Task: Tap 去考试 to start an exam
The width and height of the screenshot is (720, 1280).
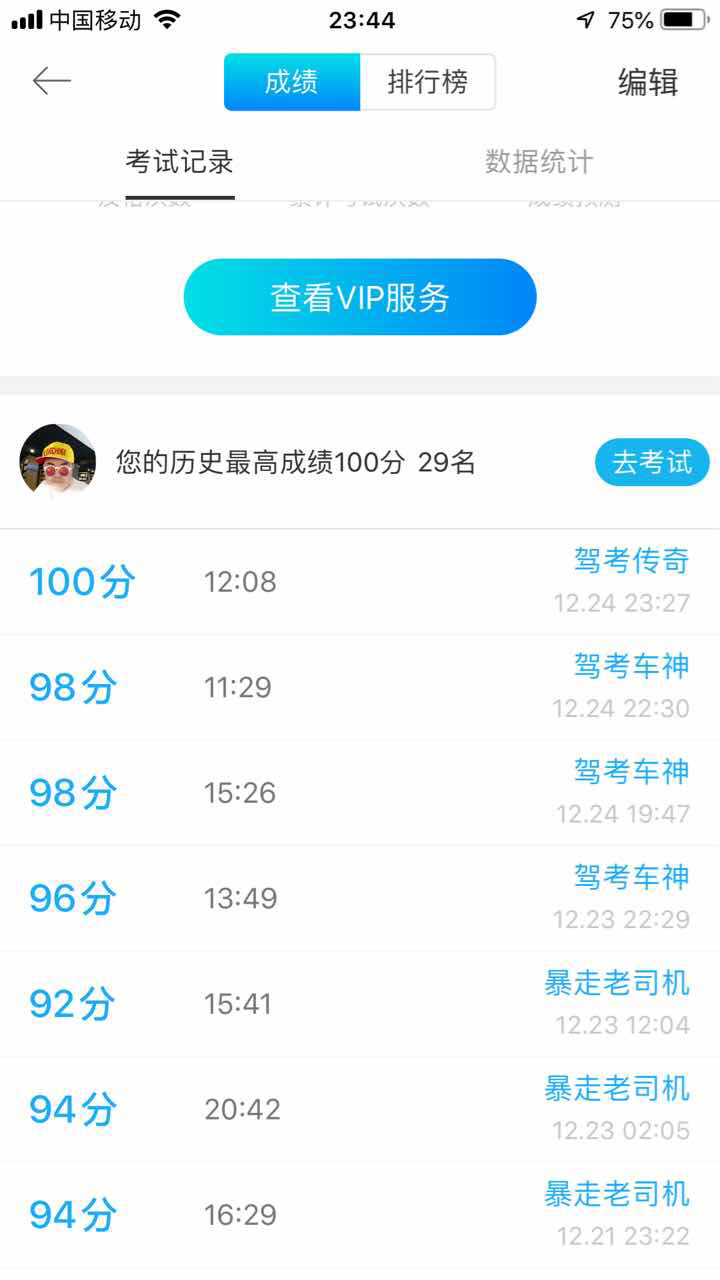Action: click(652, 462)
